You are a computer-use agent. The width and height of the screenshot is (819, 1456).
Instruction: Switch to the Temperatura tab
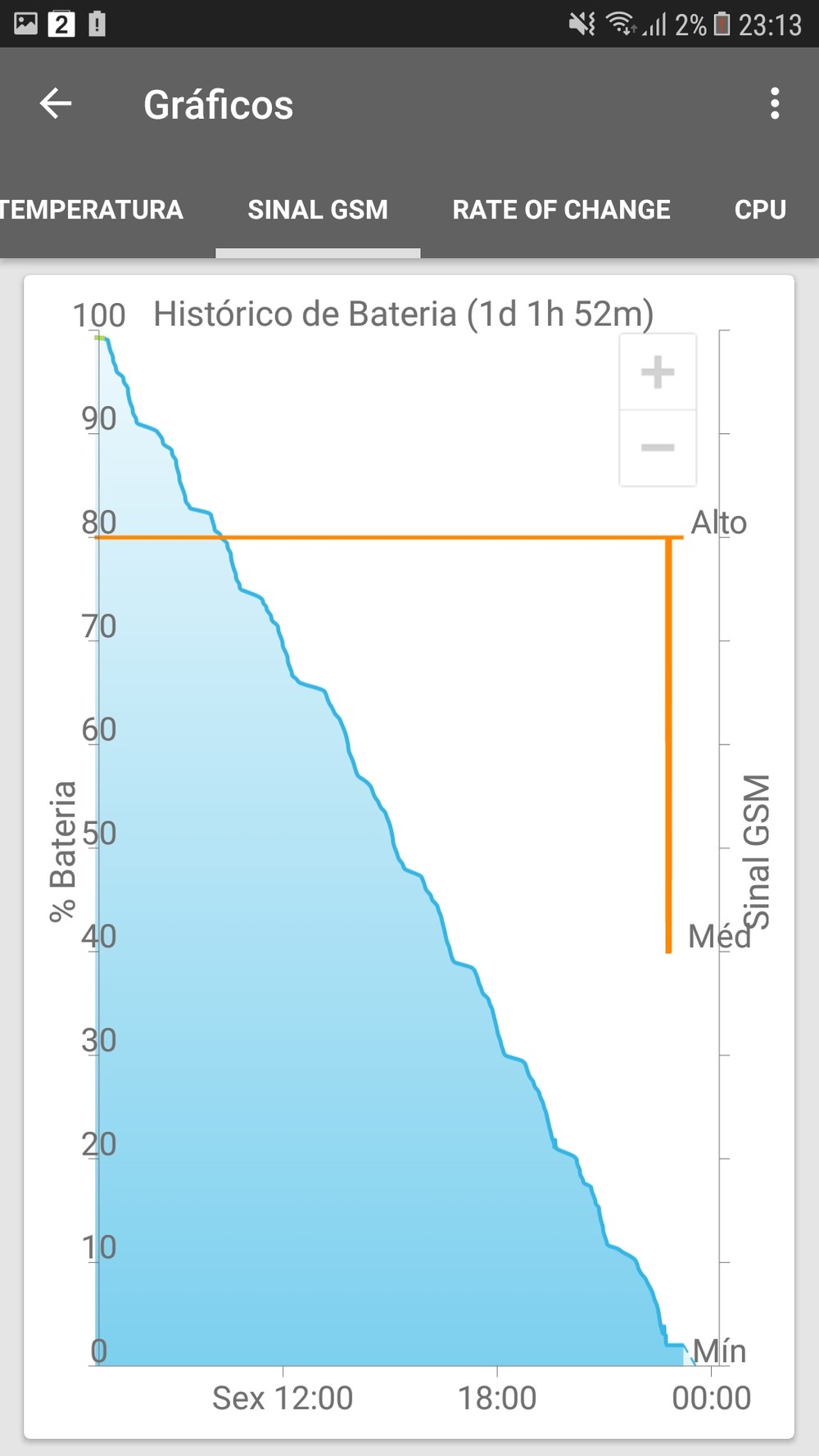(x=92, y=210)
